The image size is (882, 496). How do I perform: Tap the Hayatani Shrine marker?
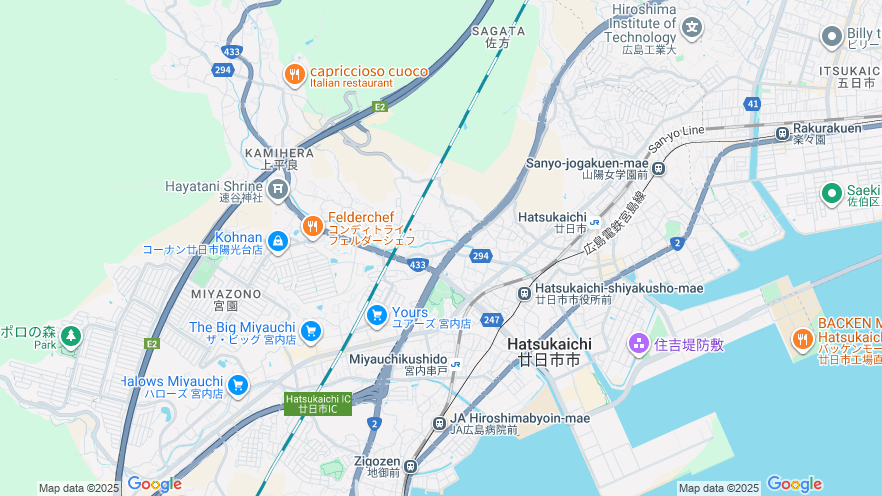click(x=278, y=187)
